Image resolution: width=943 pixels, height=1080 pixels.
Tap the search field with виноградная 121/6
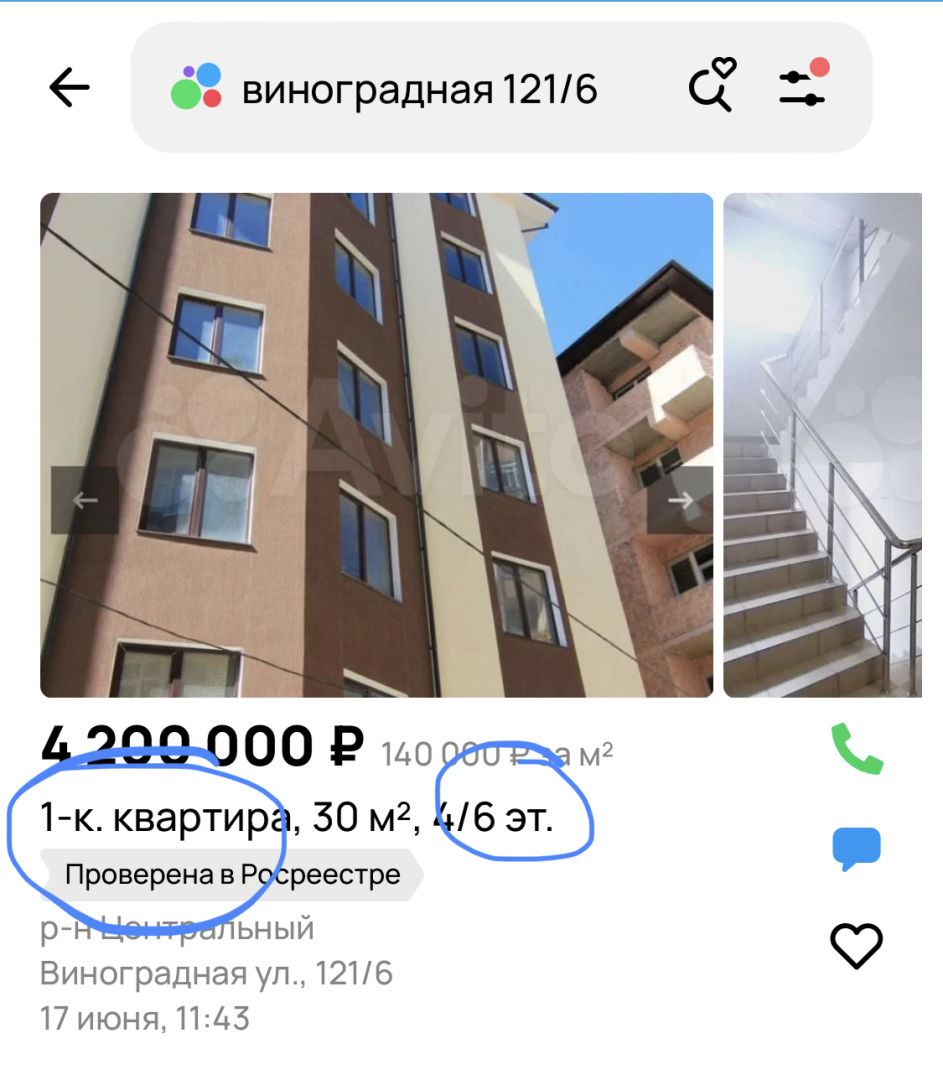click(x=420, y=90)
